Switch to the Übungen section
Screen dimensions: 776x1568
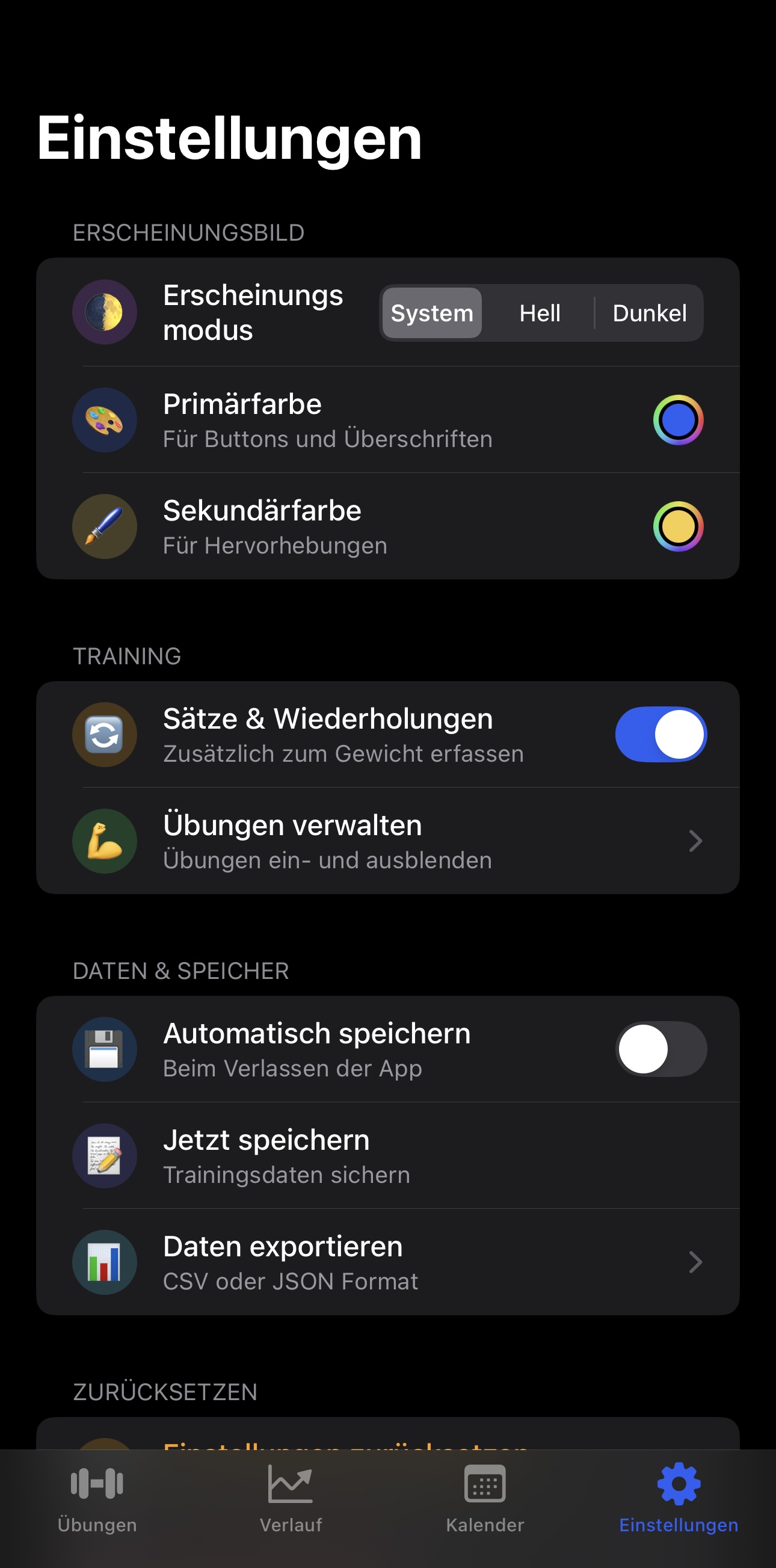coord(97,1504)
